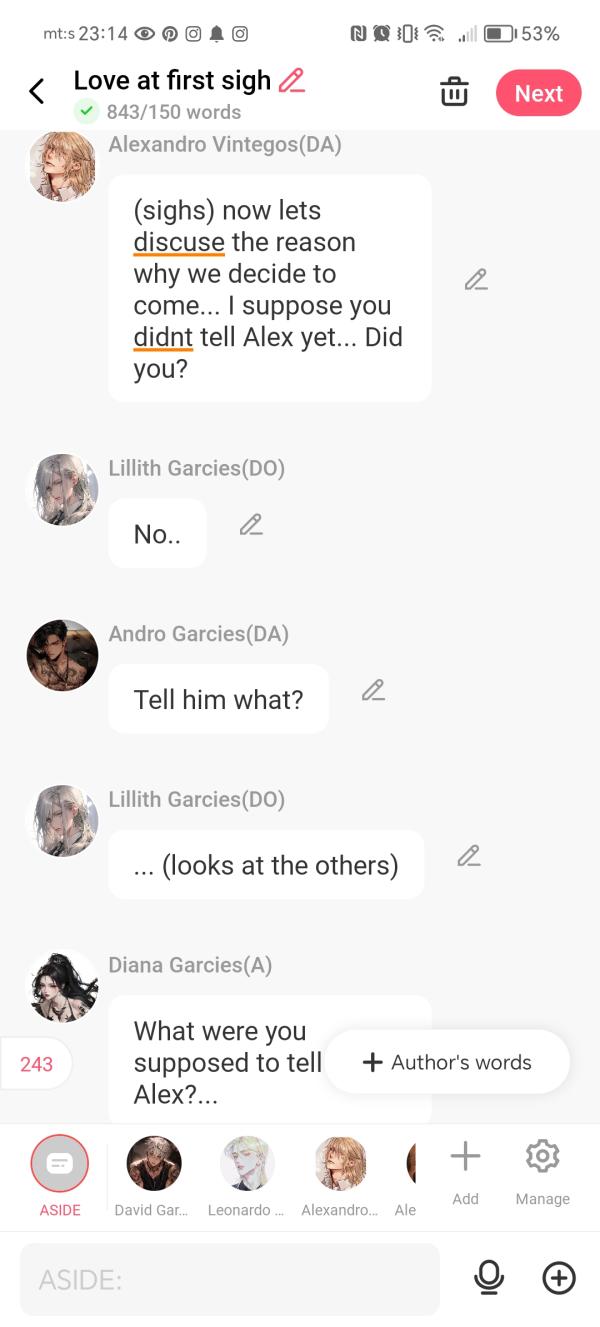Edit Lillith's "looks at the others" message

click(469, 856)
